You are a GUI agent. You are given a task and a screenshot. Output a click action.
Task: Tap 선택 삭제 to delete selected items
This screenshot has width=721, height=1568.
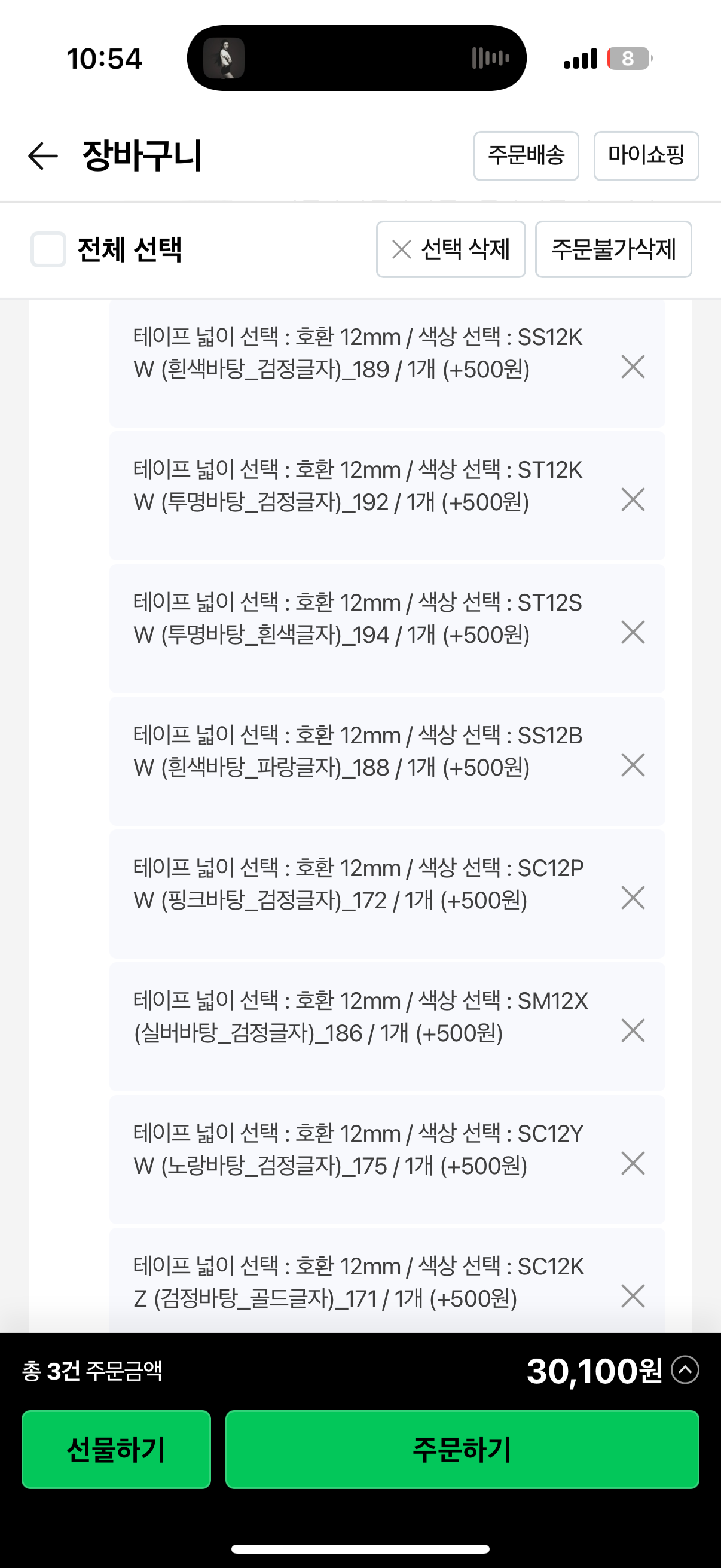point(450,249)
